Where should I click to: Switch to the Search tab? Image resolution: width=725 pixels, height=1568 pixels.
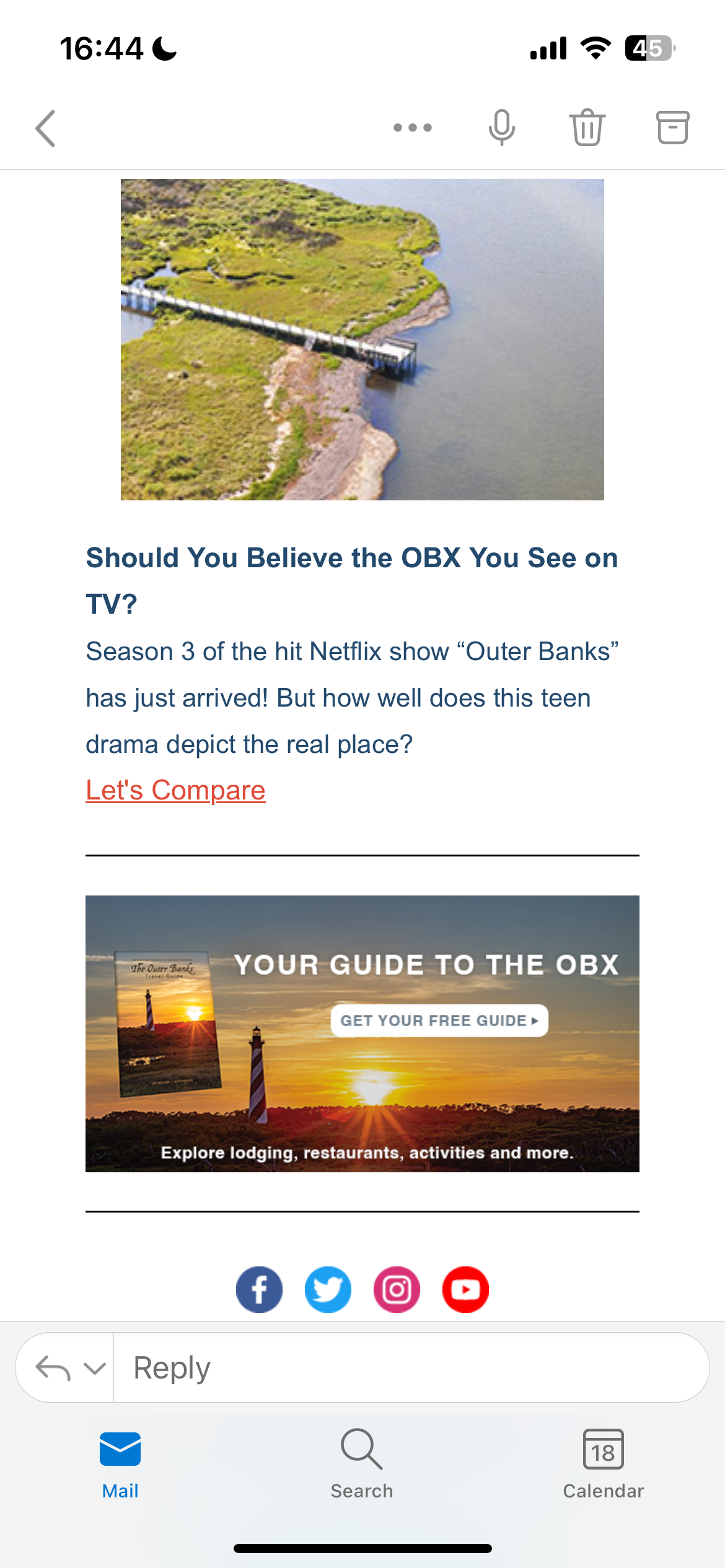(x=362, y=1464)
